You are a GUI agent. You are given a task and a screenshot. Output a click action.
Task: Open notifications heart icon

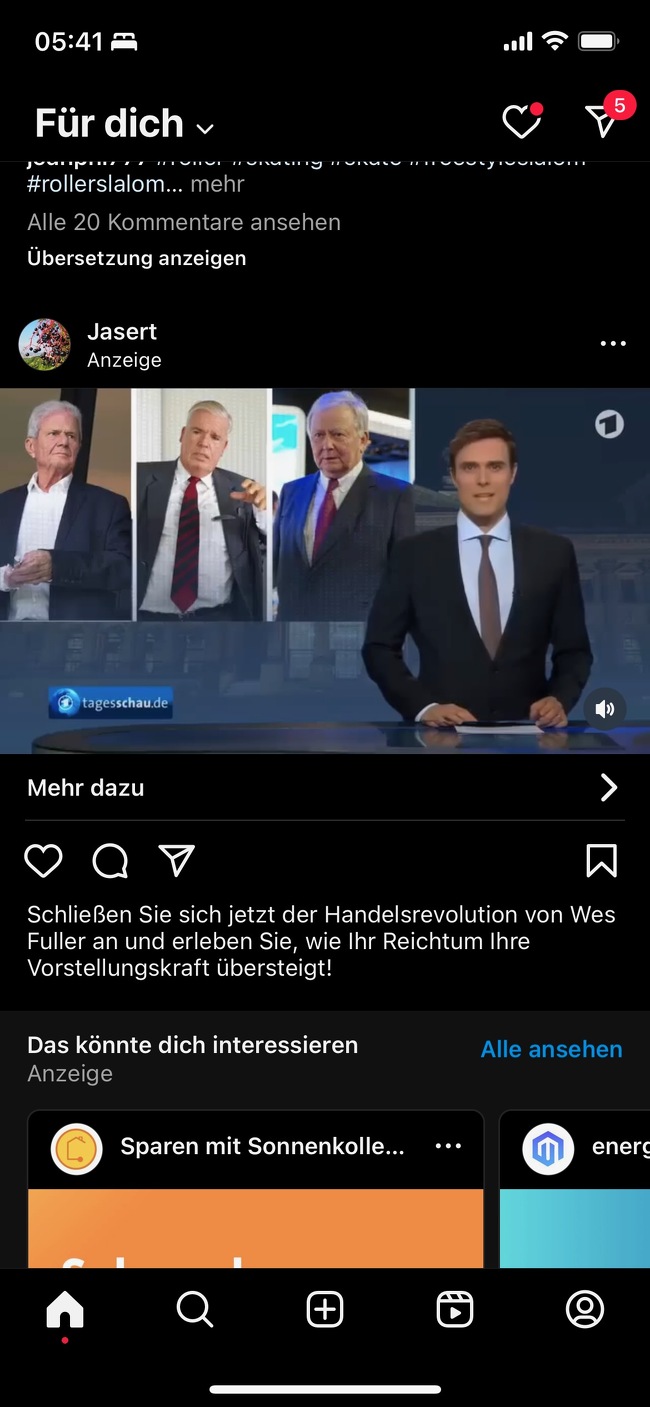521,123
